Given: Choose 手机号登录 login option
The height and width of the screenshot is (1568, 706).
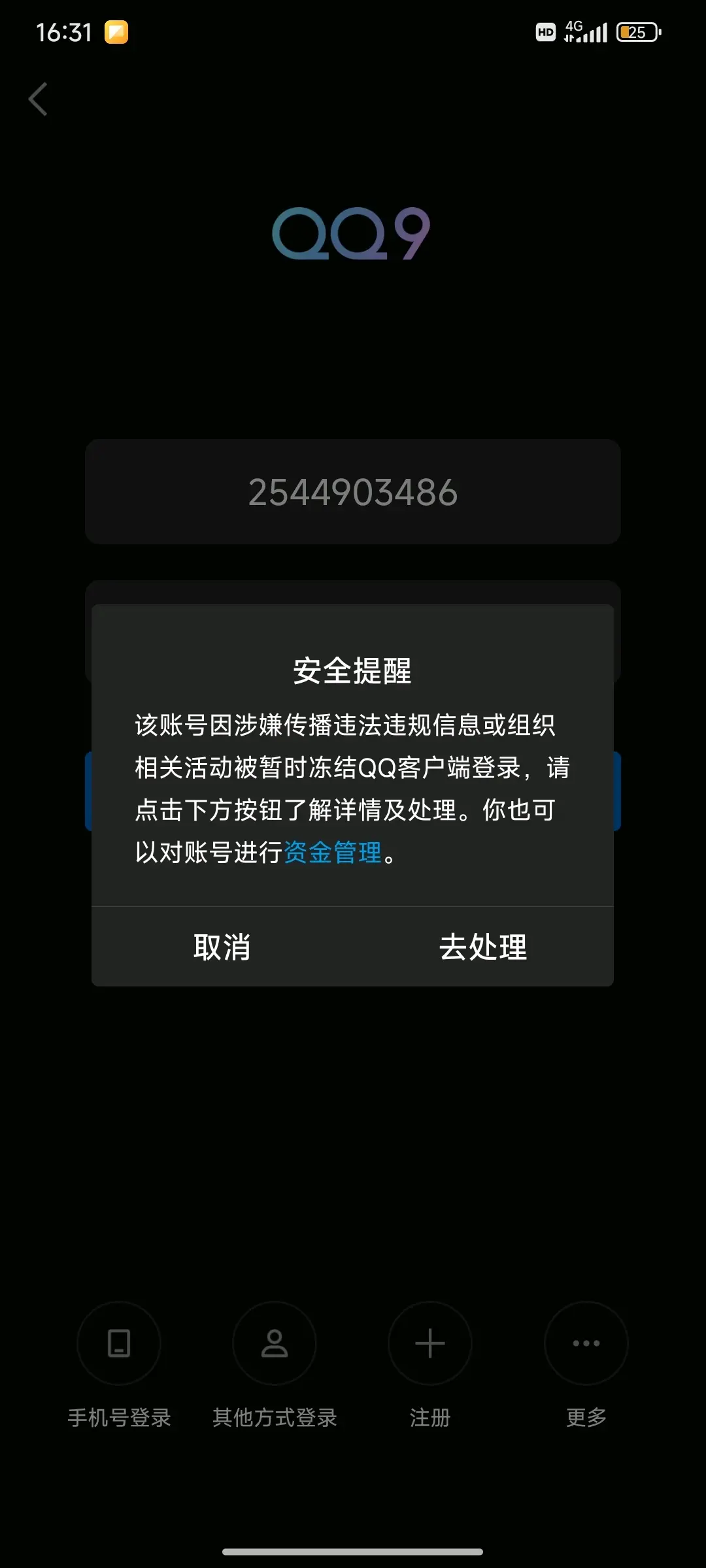Looking at the screenshot, I should tap(119, 1344).
